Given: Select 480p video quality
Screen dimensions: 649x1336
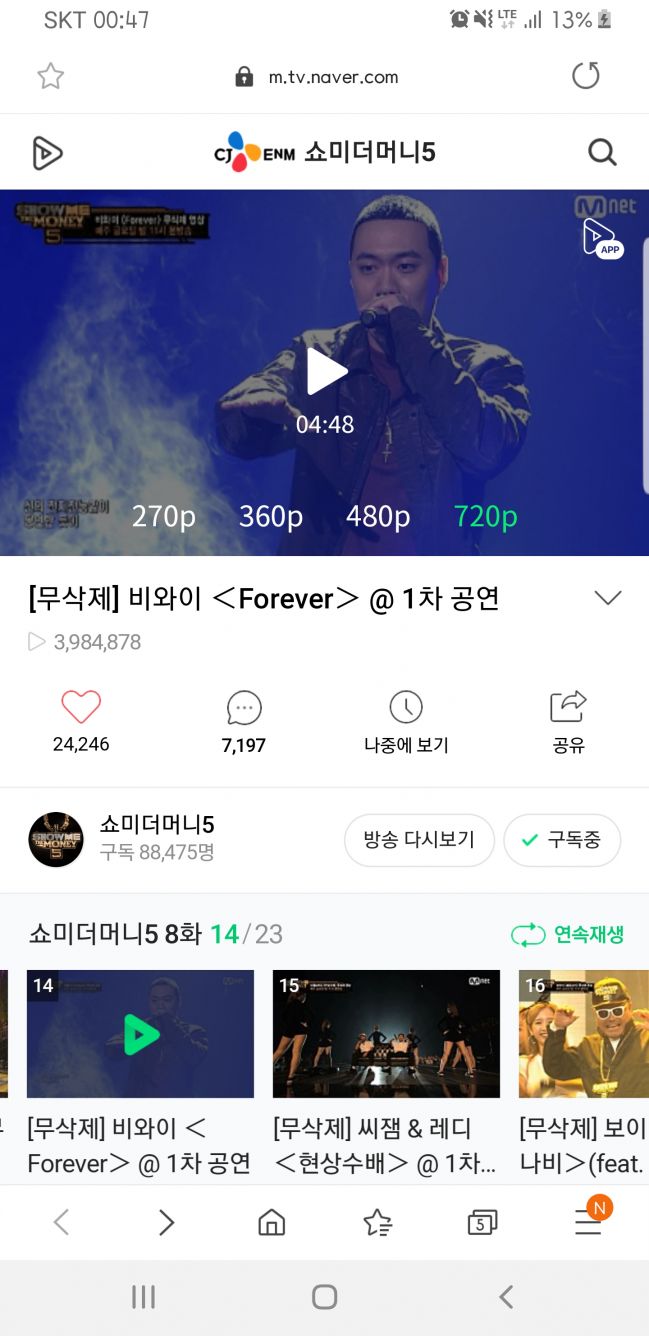Looking at the screenshot, I should (x=378, y=516).
